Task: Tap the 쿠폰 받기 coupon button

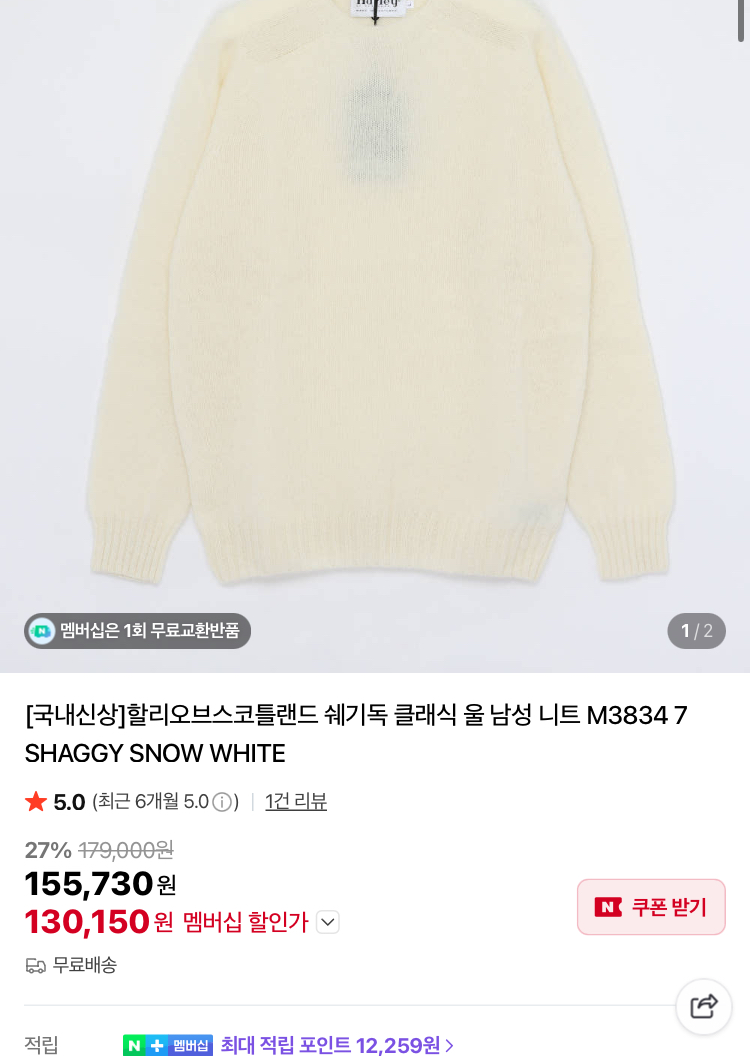Action: 651,907
